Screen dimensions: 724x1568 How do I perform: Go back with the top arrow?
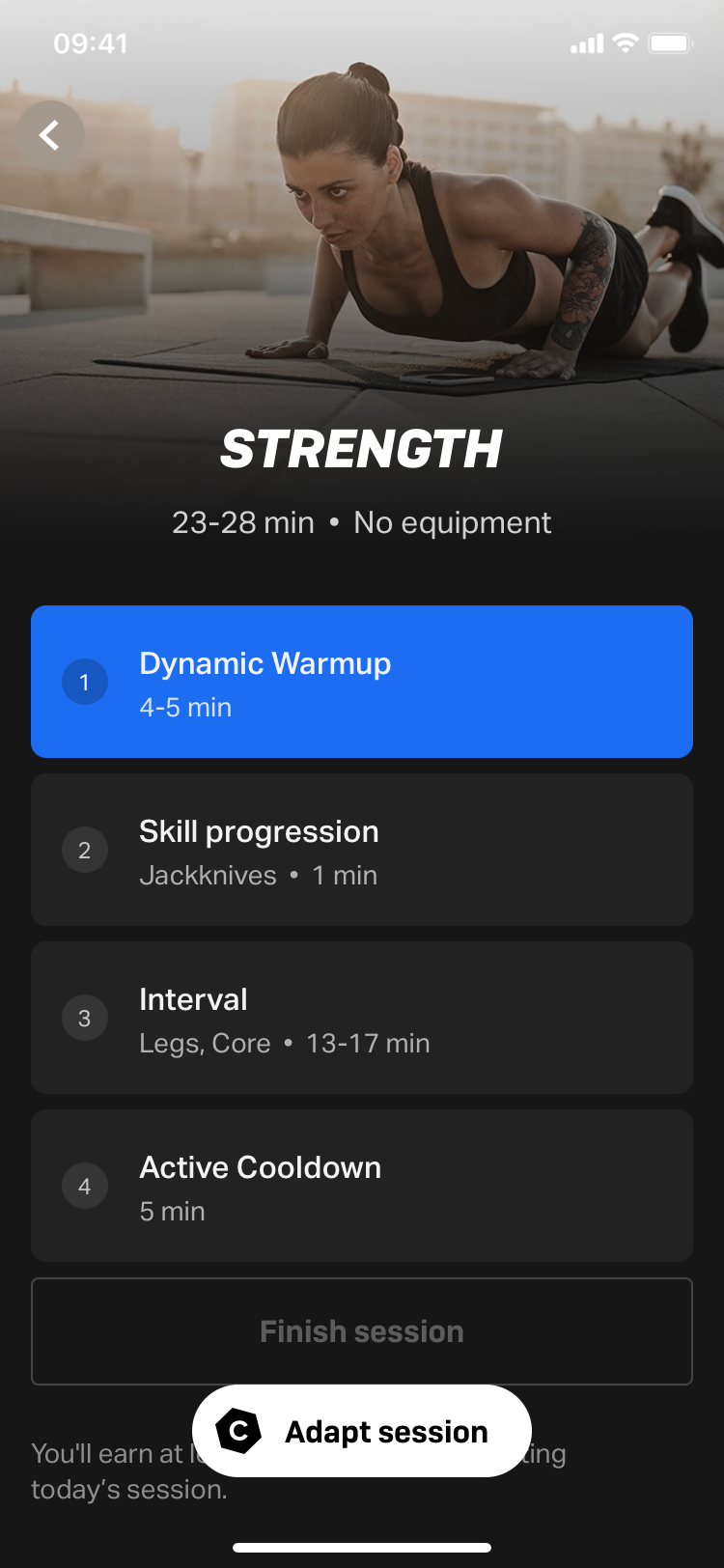click(x=50, y=135)
